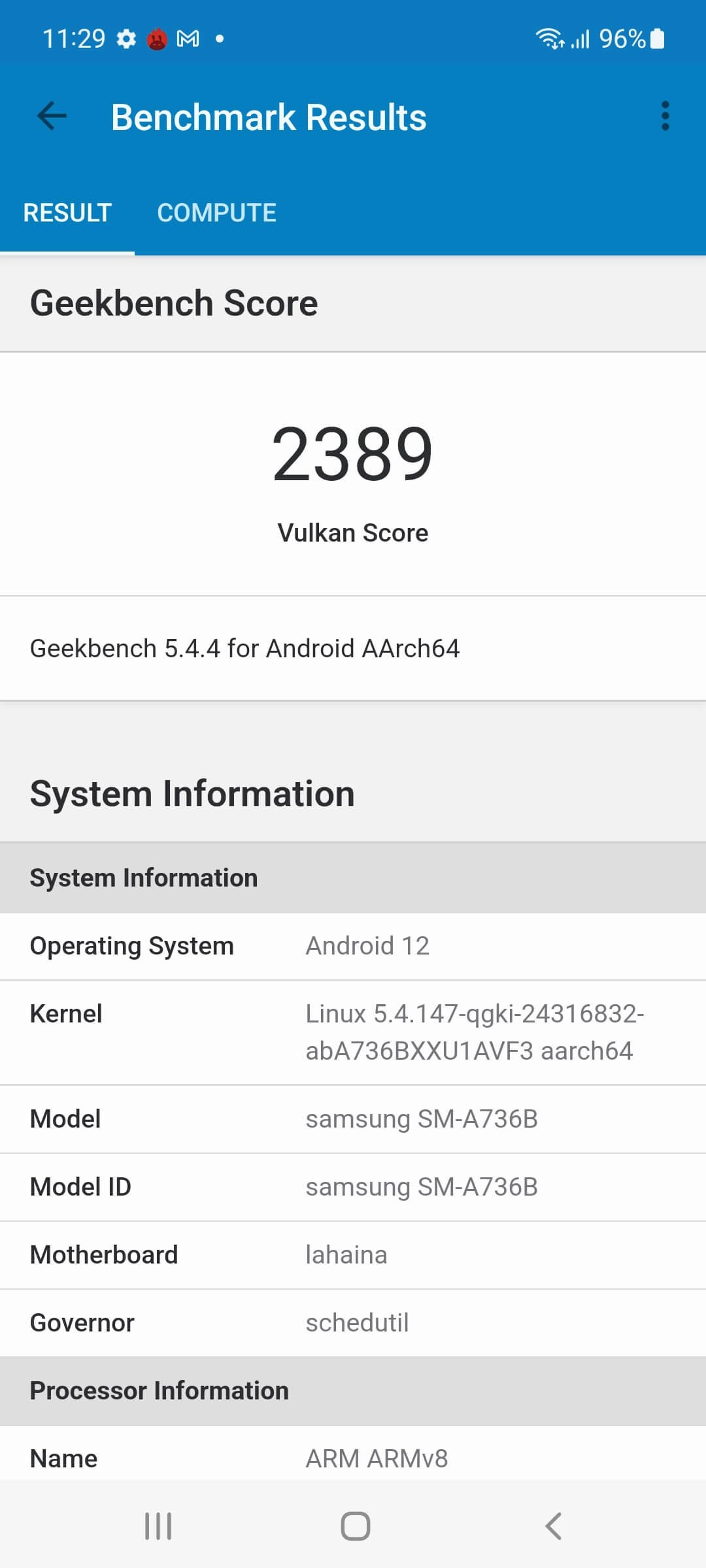Image resolution: width=706 pixels, height=1568 pixels.
Task: Open recent apps from navigation bar
Action: click(x=158, y=1526)
